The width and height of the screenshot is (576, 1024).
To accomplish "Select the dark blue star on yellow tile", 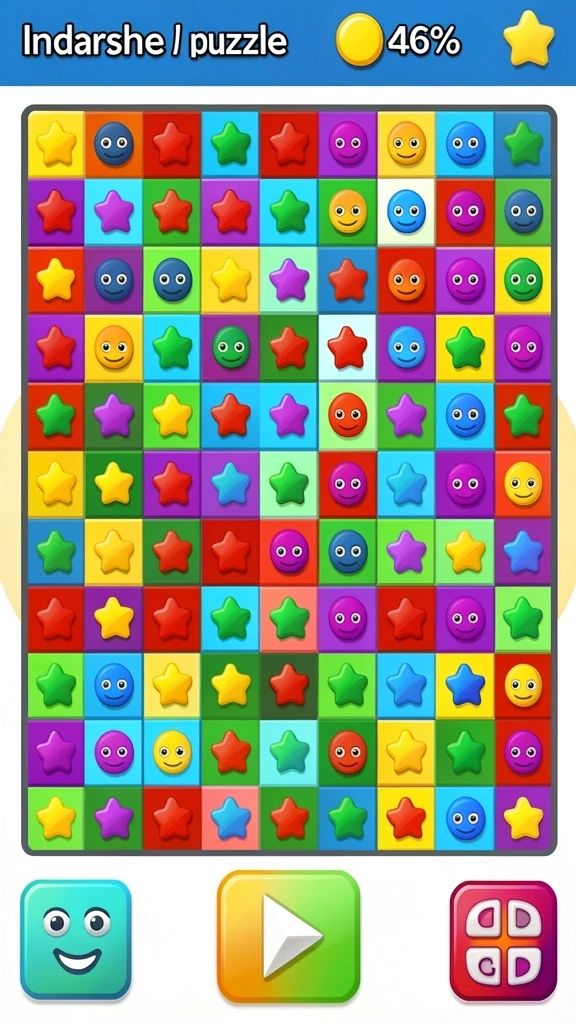I will (465, 686).
